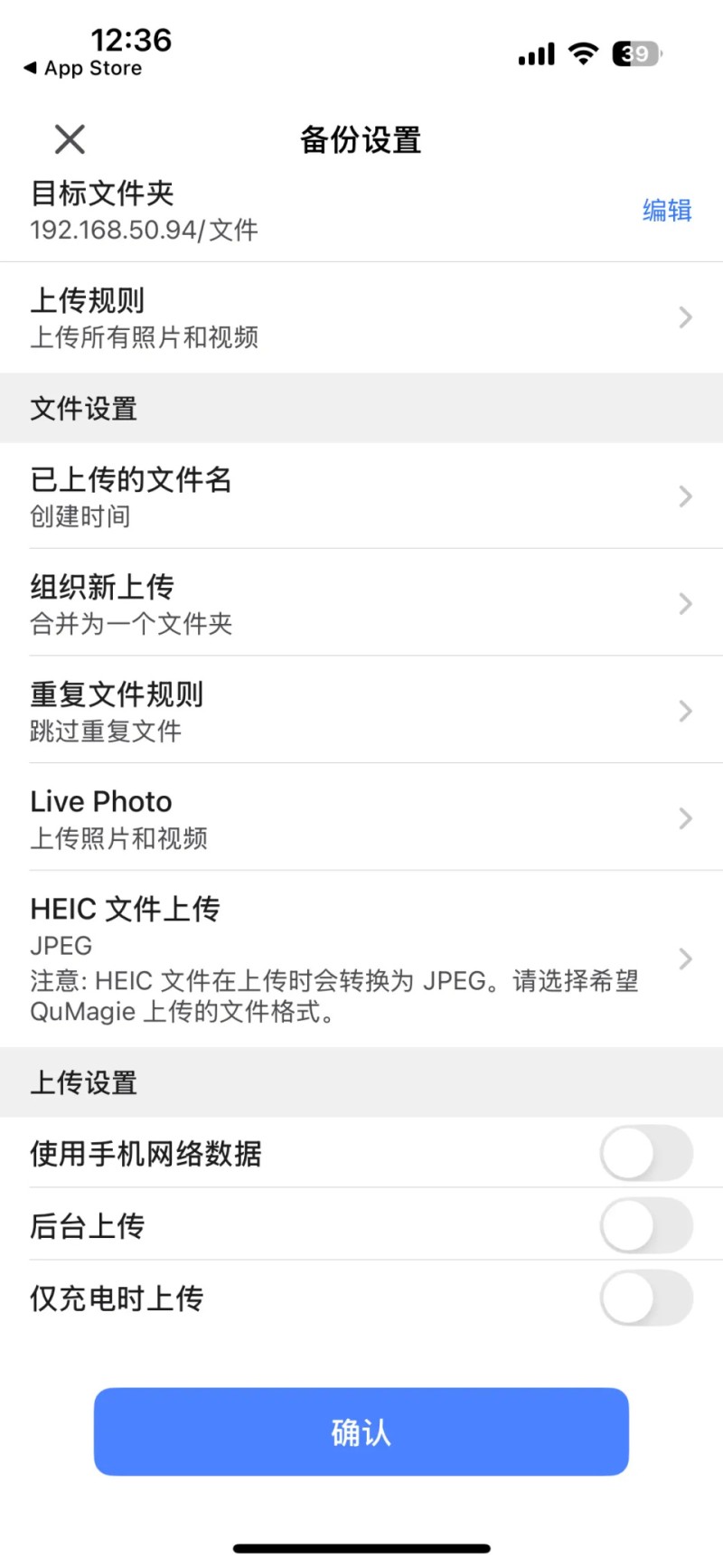723x1568 pixels.
Task: Enable 使用手机网络数据 switch
Action: tap(645, 1153)
